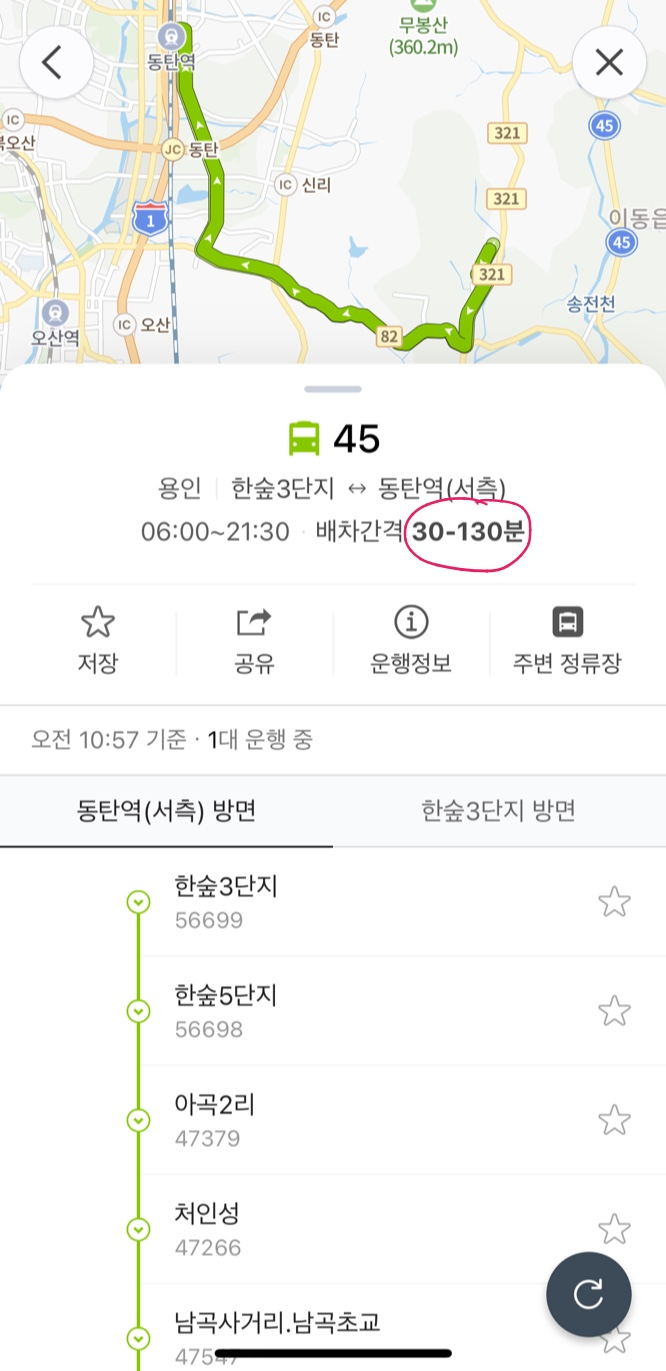Close the bus route view
This screenshot has height=1371, width=666.
(609, 64)
